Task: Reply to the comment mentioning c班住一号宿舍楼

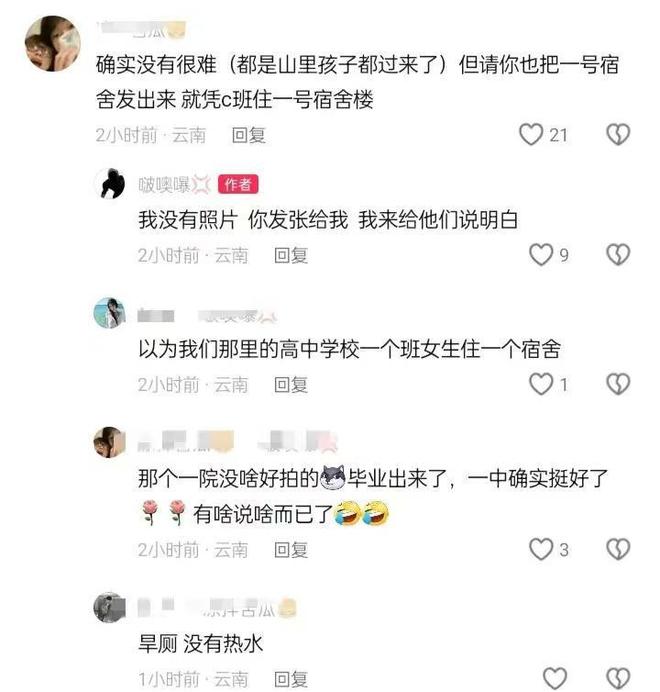Action: pyautogui.click(x=248, y=134)
